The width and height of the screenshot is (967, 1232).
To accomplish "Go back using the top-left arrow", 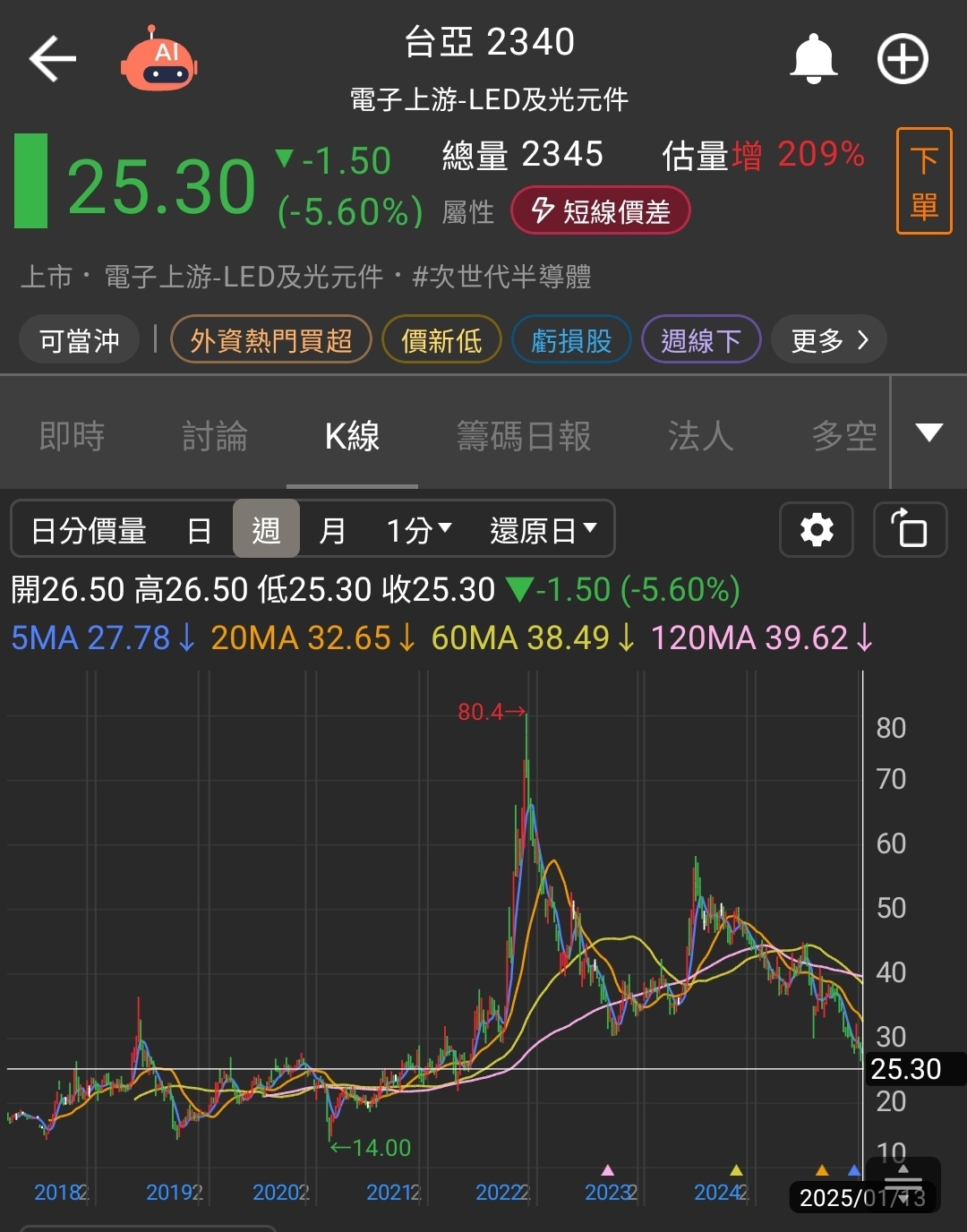I will [53, 60].
